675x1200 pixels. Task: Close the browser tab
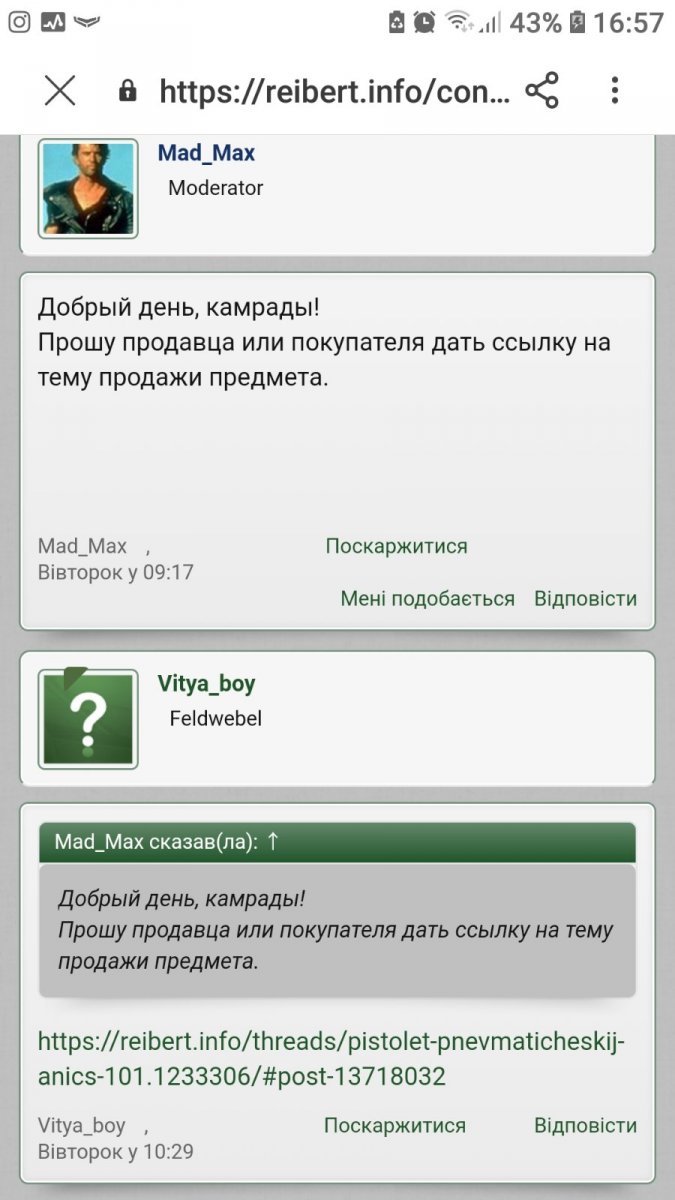pos(60,92)
